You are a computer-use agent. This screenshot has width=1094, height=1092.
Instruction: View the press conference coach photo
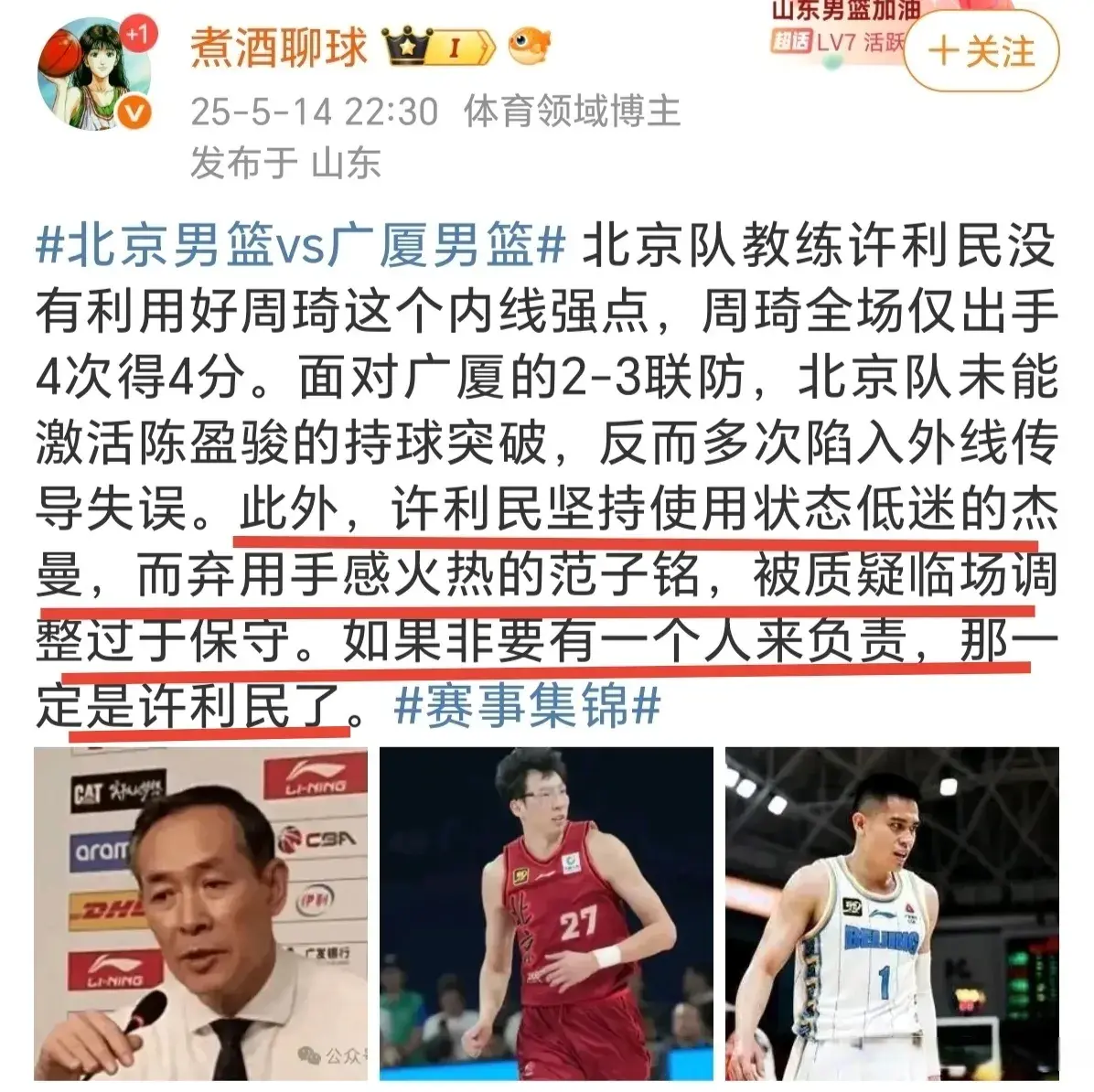pyautogui.click(x=201, y=913)
